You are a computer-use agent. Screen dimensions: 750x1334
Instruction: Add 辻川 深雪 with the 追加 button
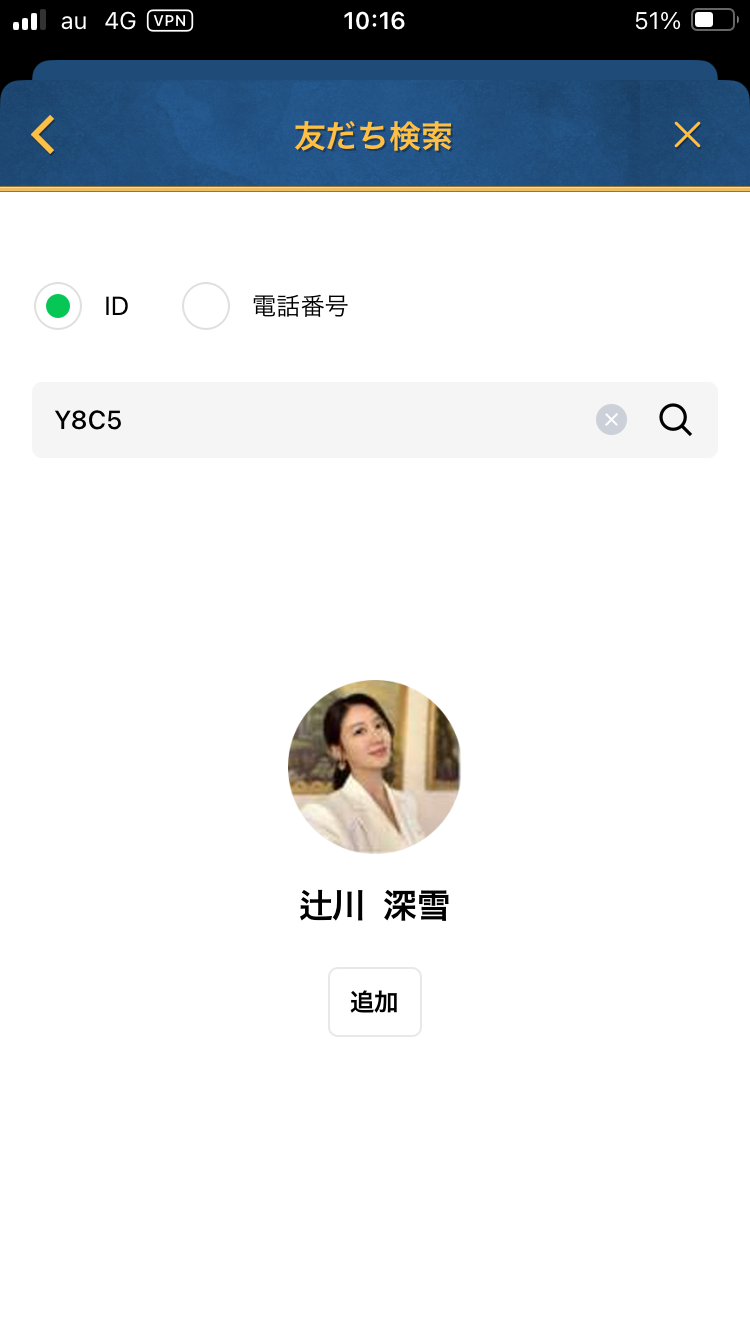375,1002
